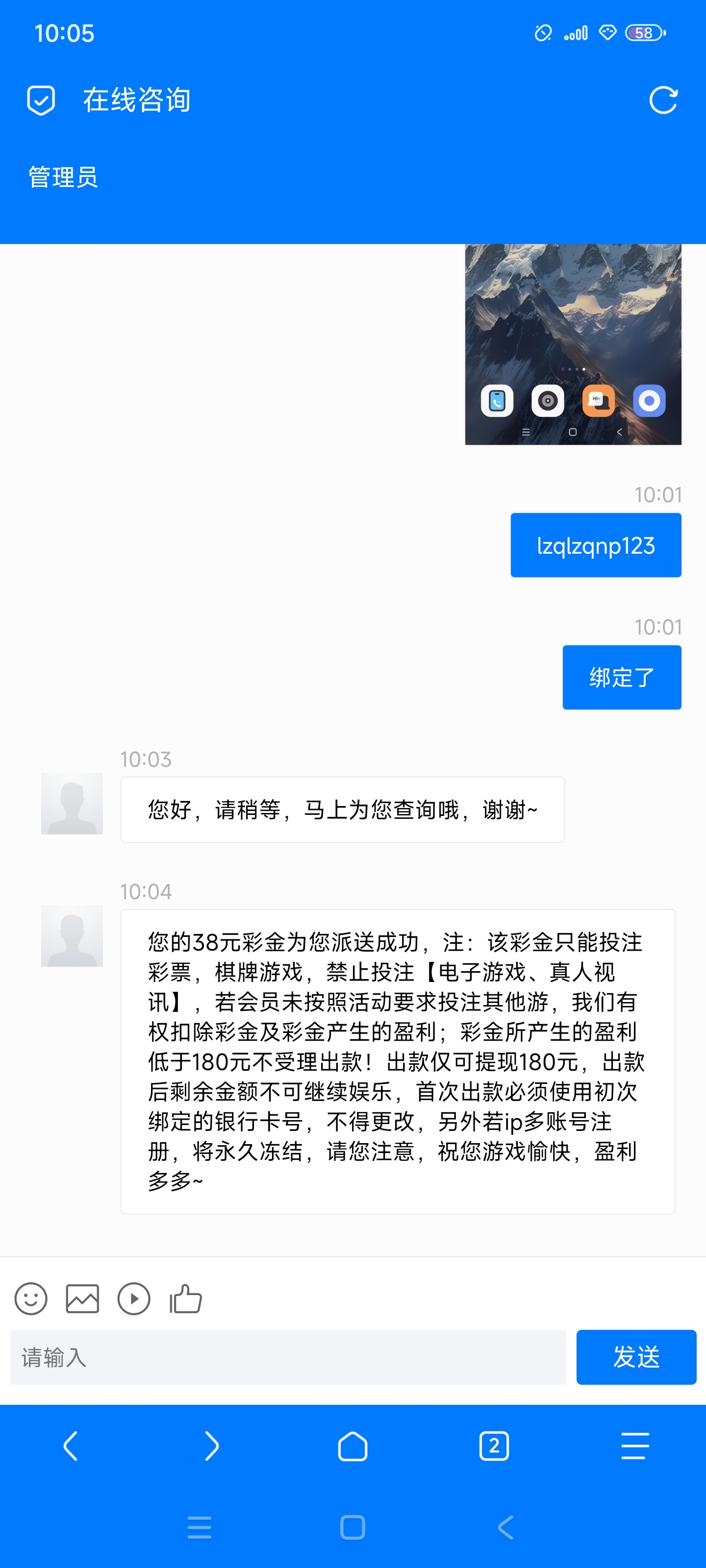Image resolution: width=706 pixels, height=1568 pixels.
Task: Focus the 请输入 message field
Action: coord(287,1357)
